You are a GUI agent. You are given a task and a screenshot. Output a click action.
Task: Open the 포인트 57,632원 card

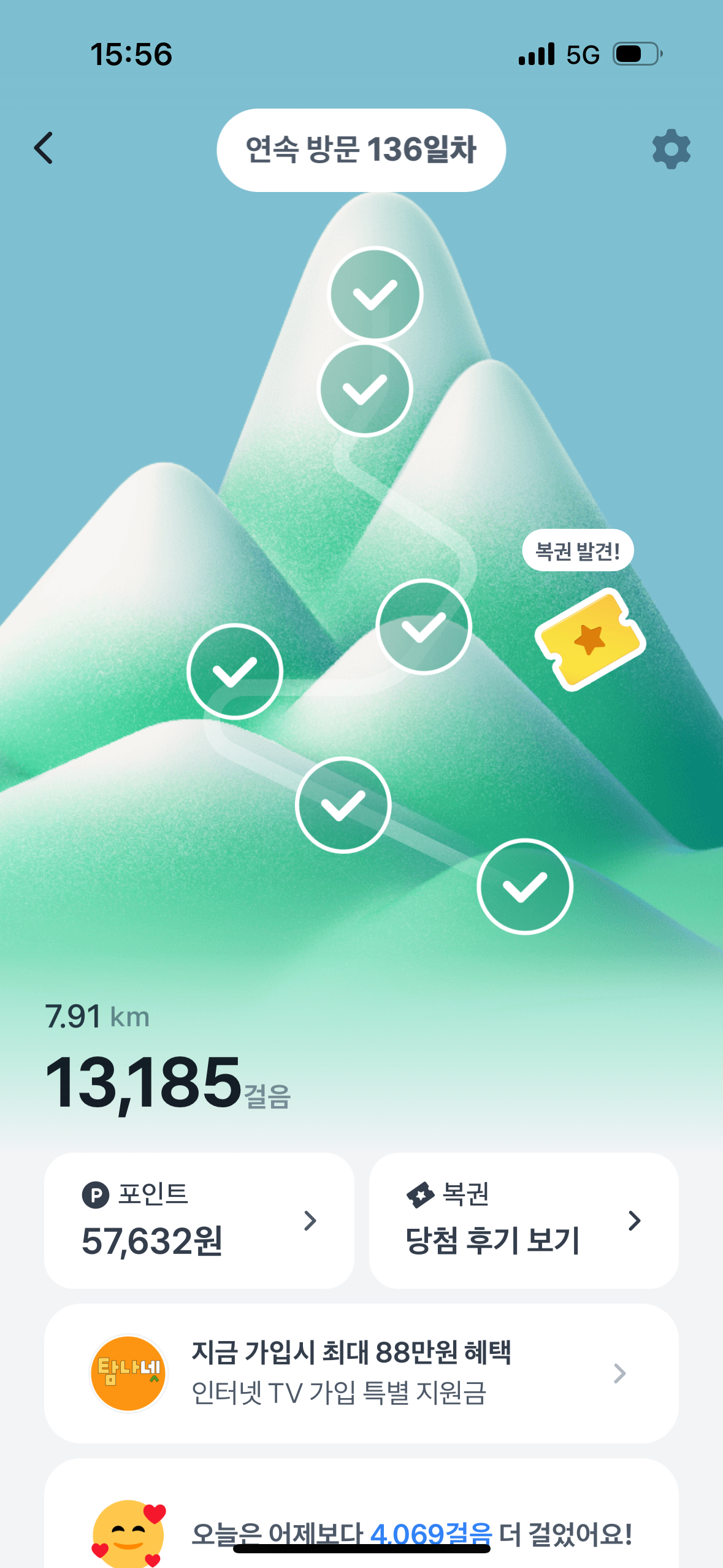coord(199,1220)
